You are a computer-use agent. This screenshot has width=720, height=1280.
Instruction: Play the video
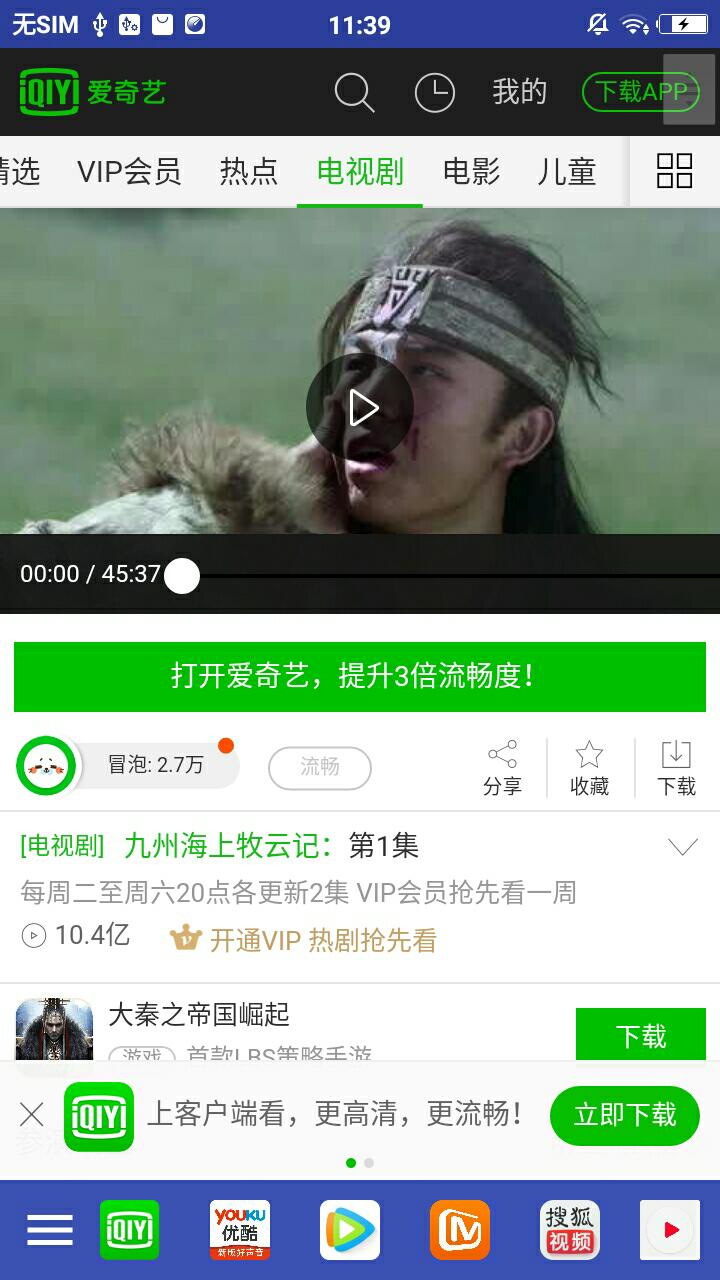360,407
